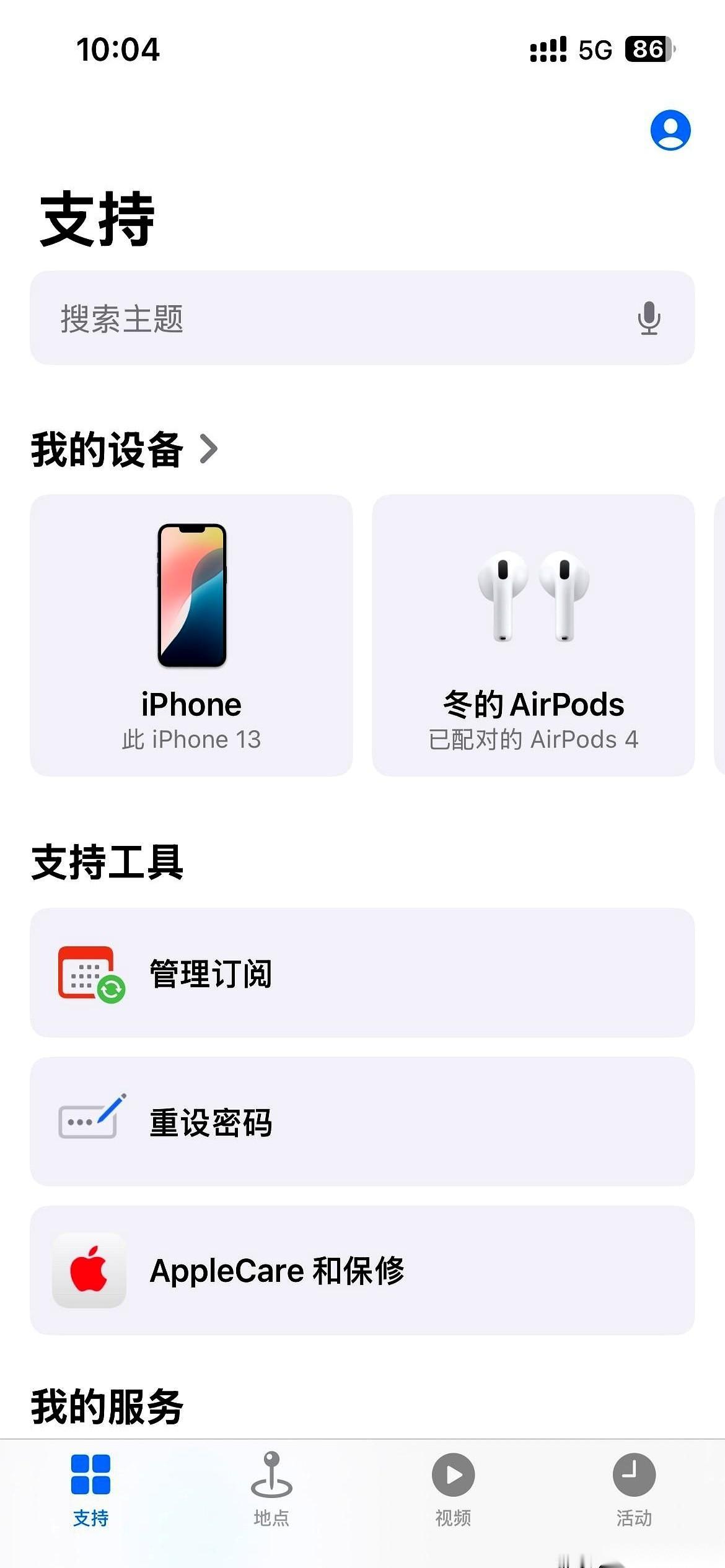Click the Apple logo beside AppleCare 和保修
The image size is (725, 1568).
coord(89,1271)
